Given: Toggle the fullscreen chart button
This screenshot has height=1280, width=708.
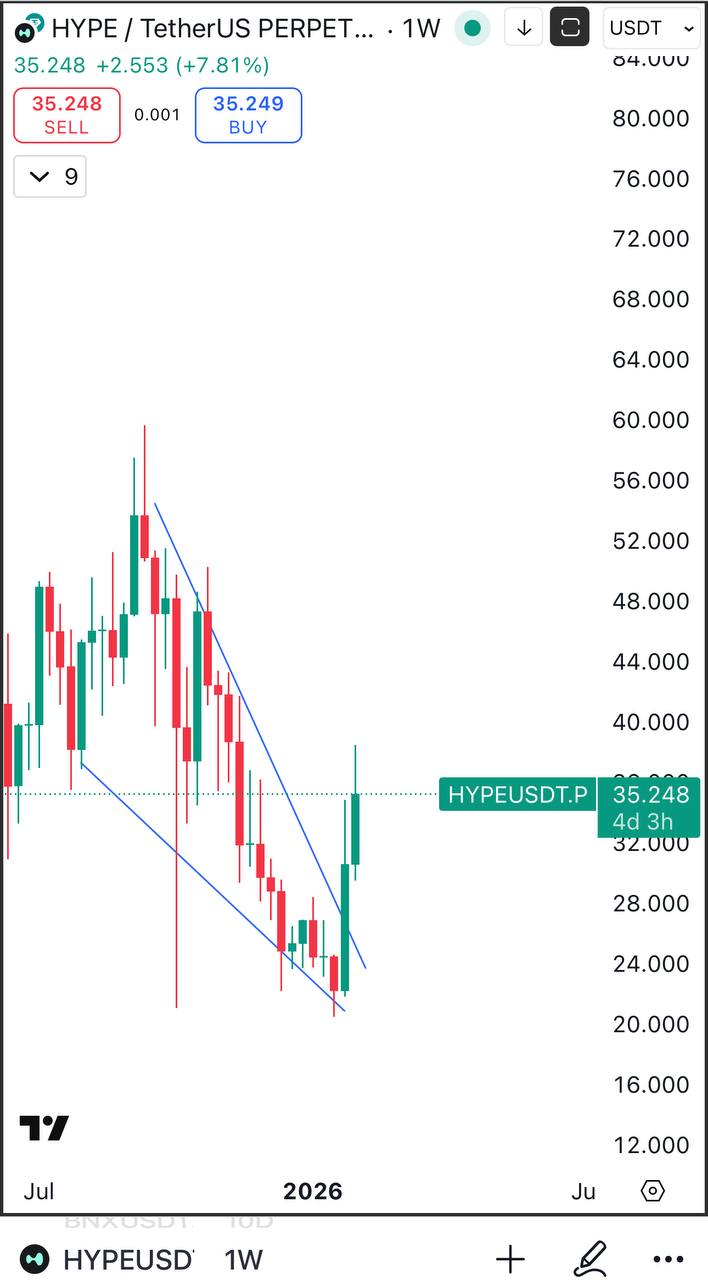Looking at the screenshot, I should [570, 28].
